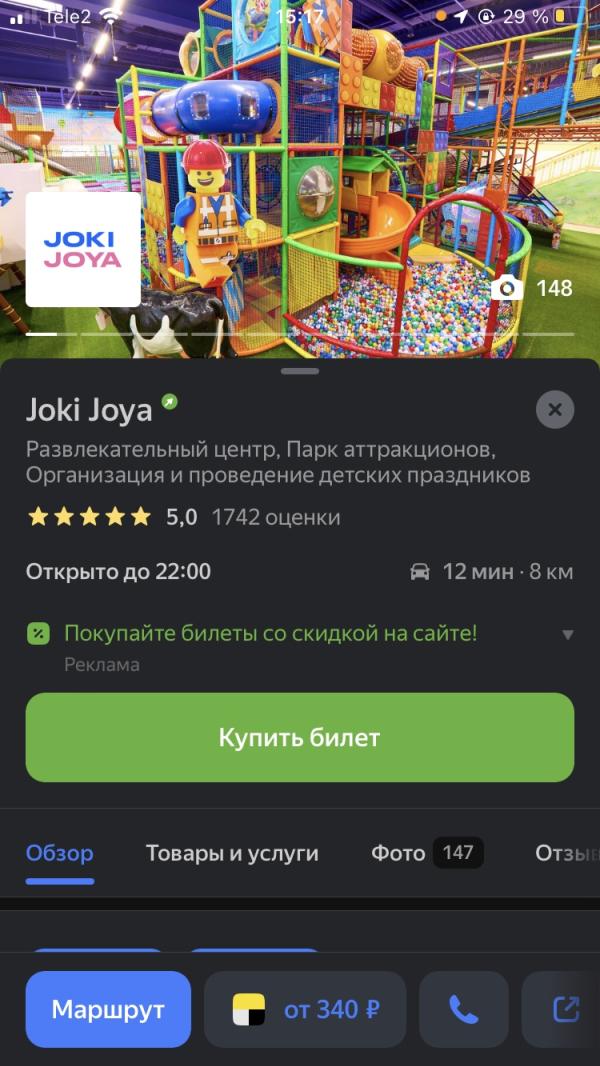This screenshot has width=600, height=1066.
Task: Close the Joki Joya place card
Action: 555,409
